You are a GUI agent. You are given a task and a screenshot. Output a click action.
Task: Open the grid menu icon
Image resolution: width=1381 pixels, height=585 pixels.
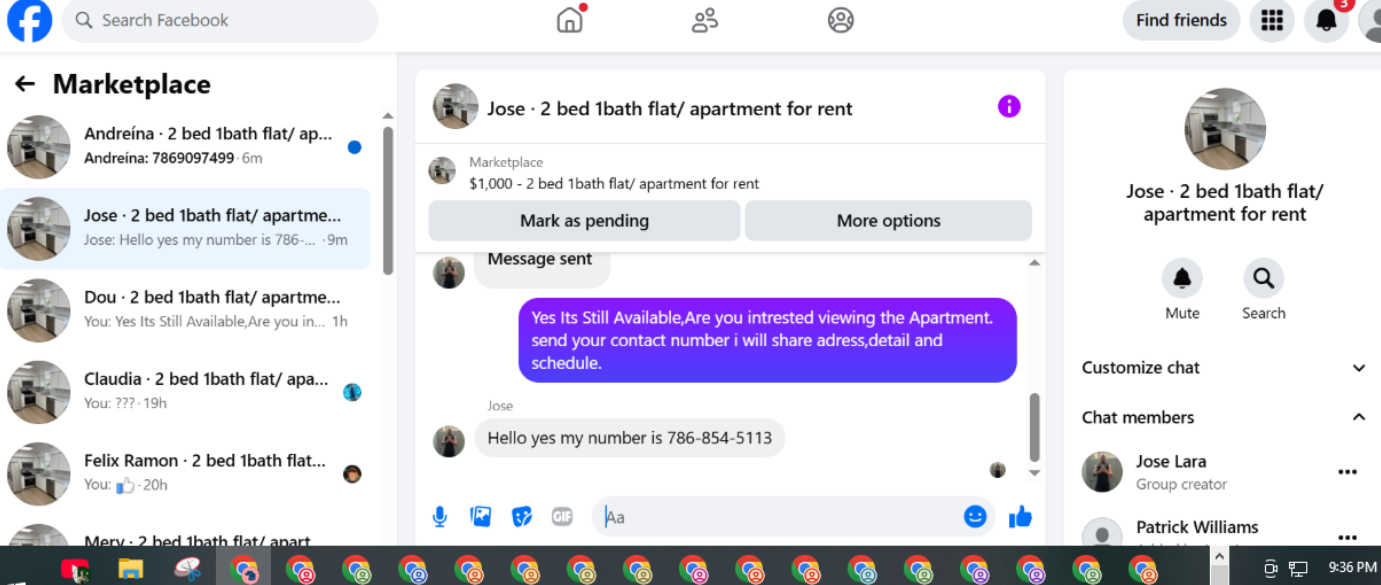(1272, 20)
